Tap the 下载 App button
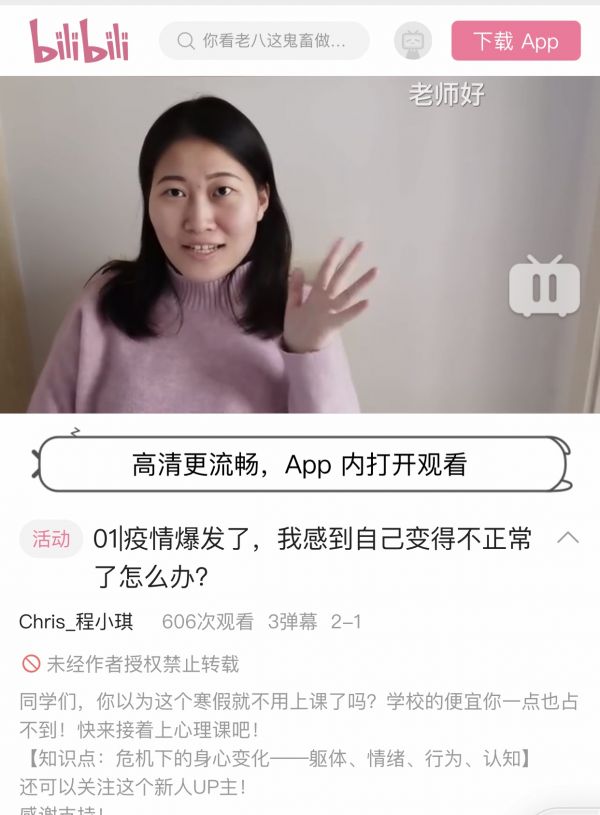The width and height of the screenshot is (600, 815). (x=515, y=41)
